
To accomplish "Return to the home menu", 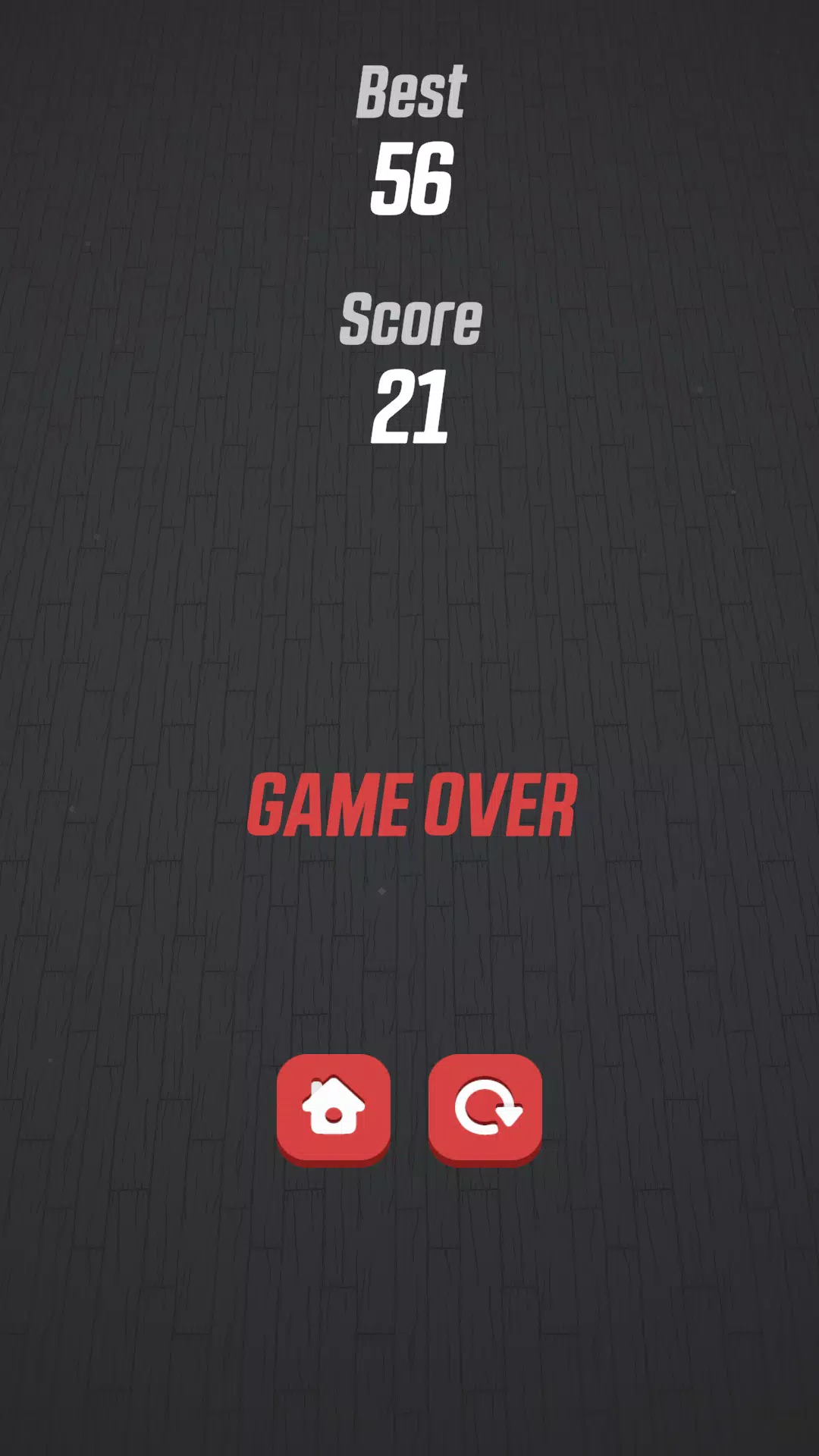I will [x=333, y=1108].
